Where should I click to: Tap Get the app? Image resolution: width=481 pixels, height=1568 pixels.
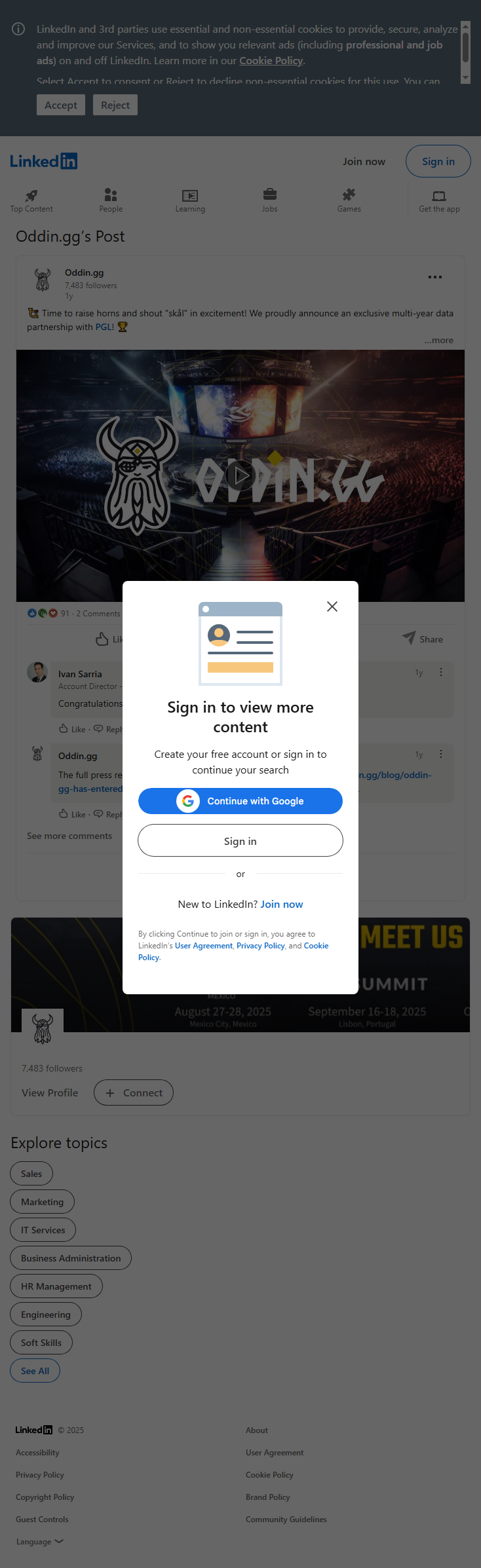[439, 200]
